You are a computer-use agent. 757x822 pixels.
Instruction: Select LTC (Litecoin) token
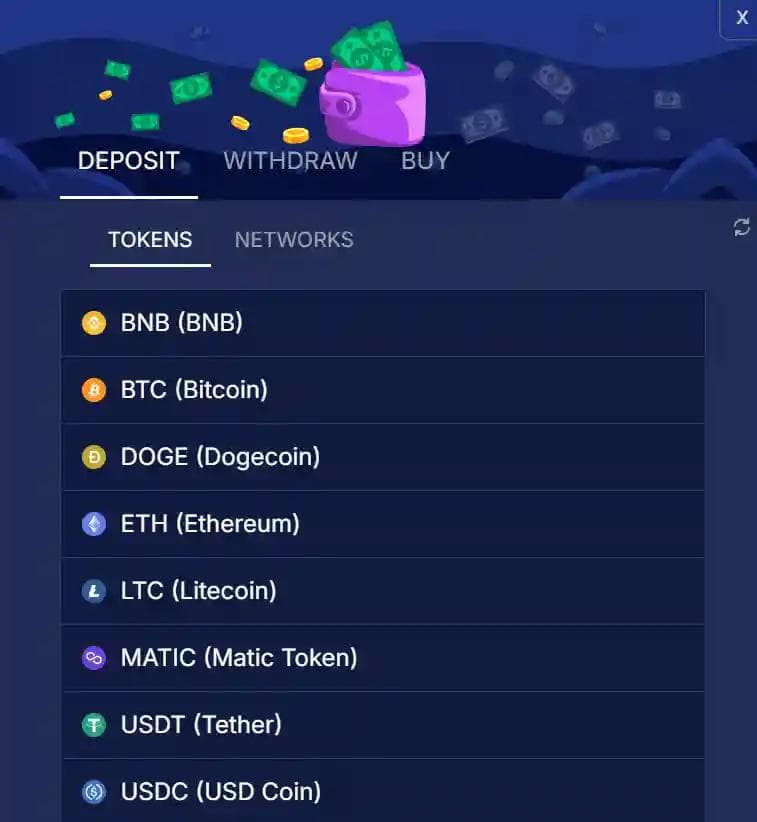[383, 591]
